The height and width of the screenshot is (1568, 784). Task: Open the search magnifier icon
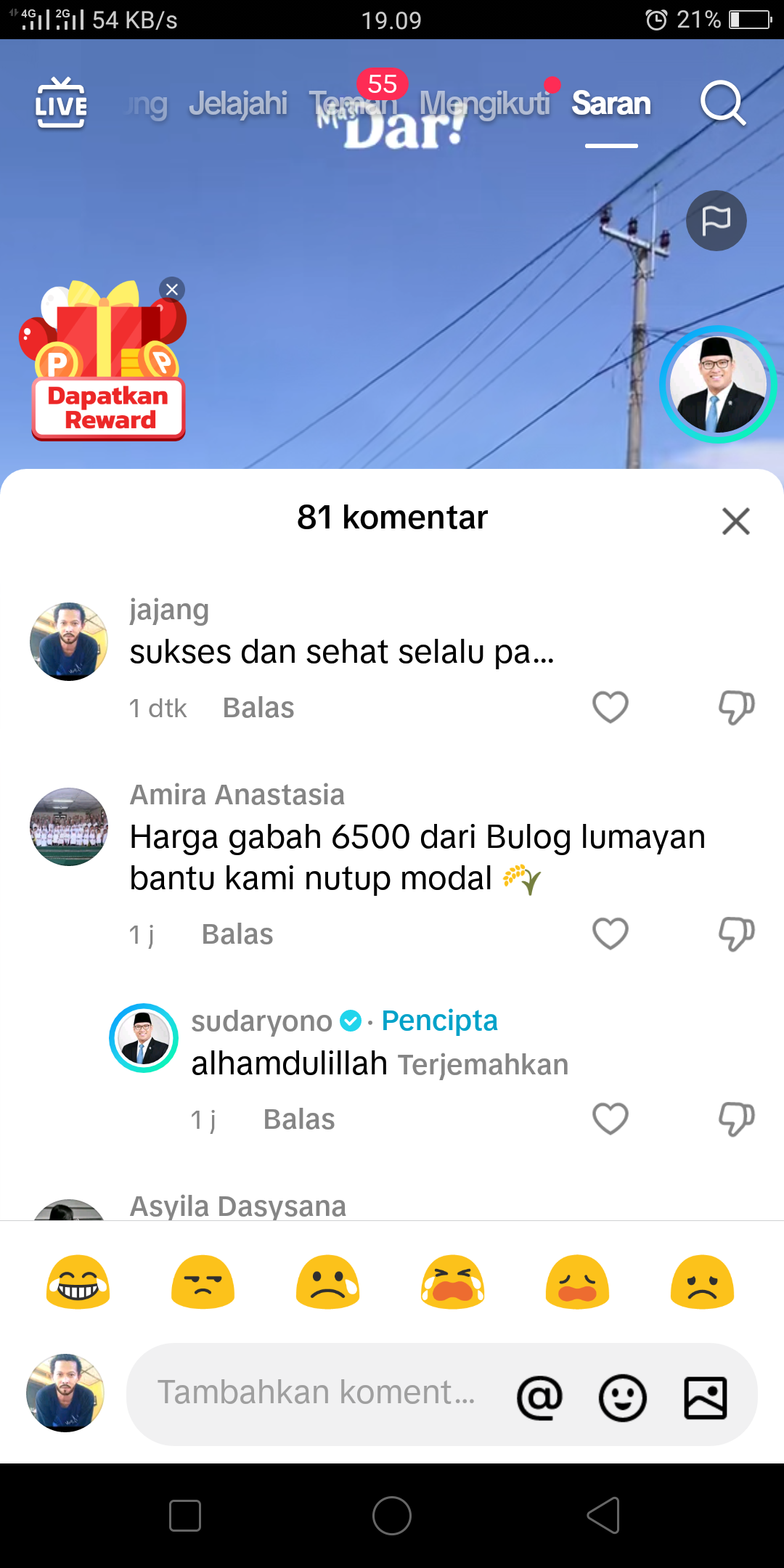[x=723, y=103]
